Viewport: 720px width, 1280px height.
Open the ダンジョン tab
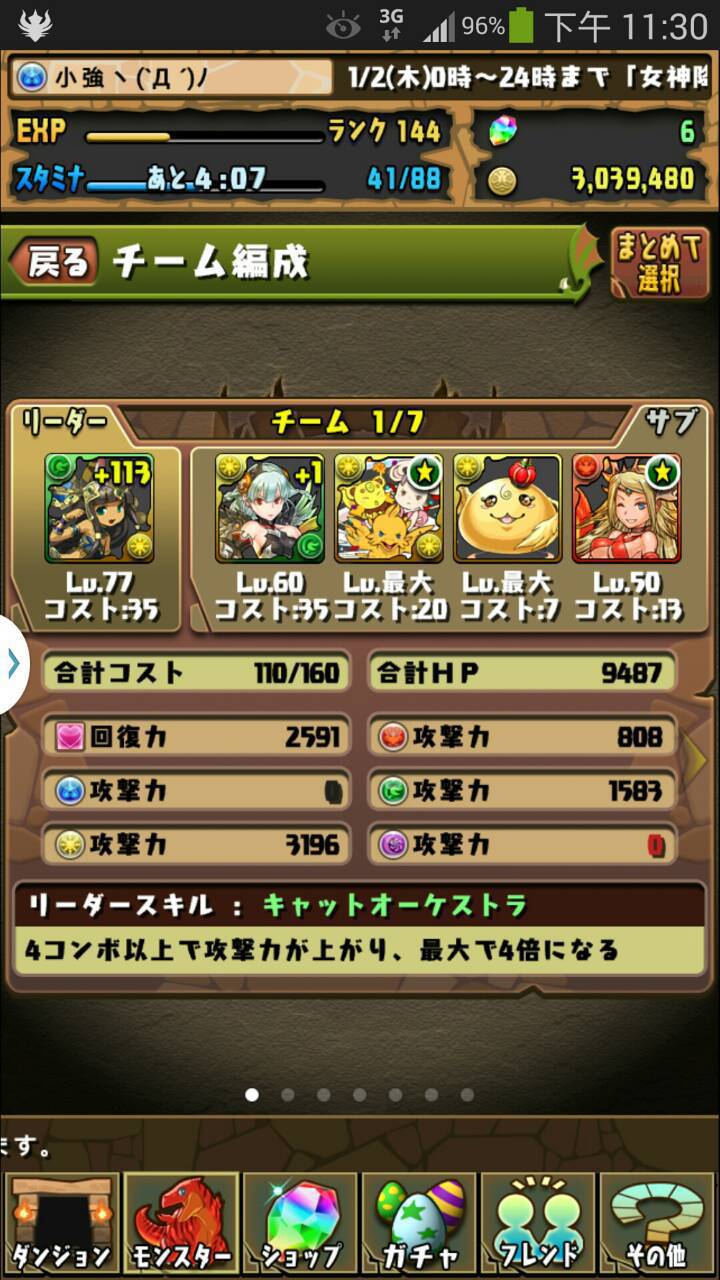click(x=60, y=1224)
